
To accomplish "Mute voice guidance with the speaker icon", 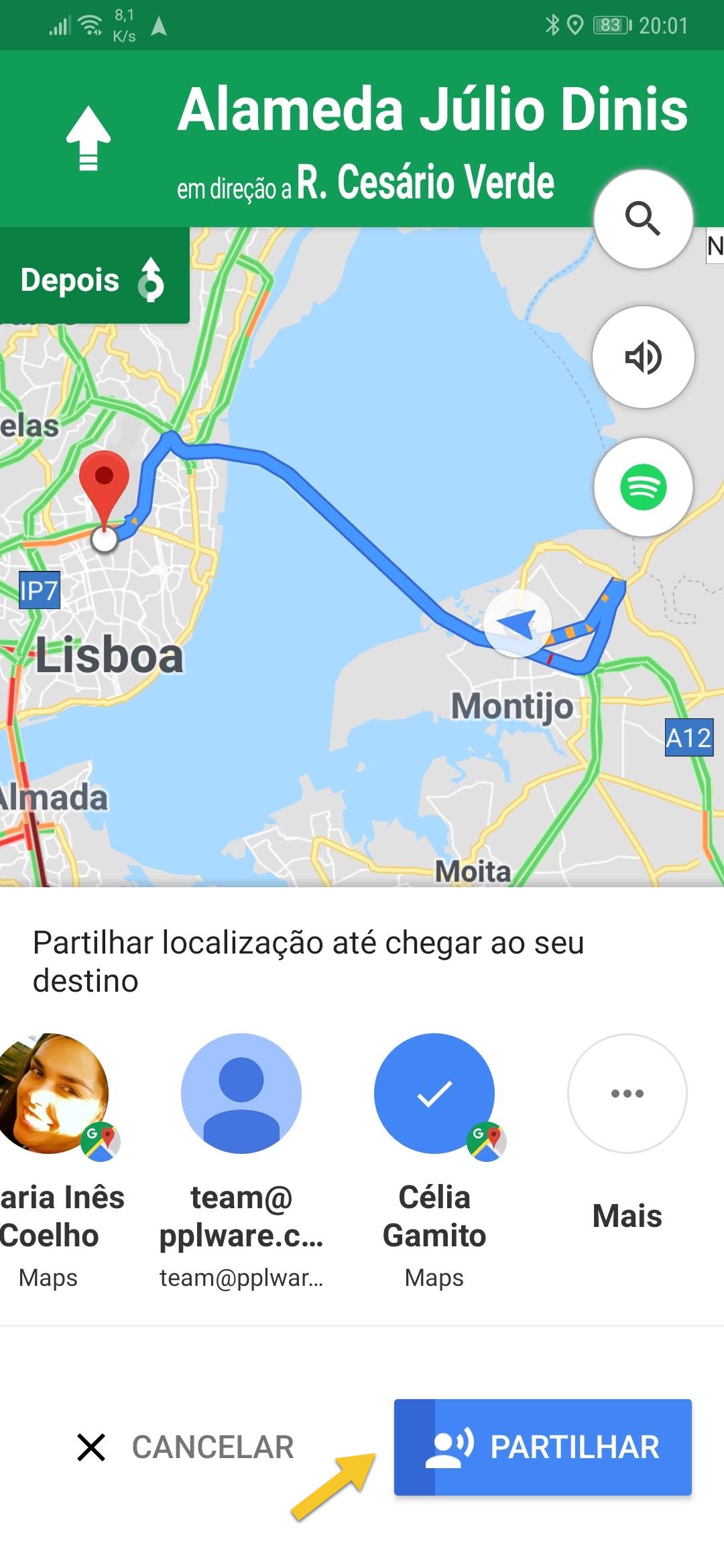I will pyautogui.click(x=643, y=357).
